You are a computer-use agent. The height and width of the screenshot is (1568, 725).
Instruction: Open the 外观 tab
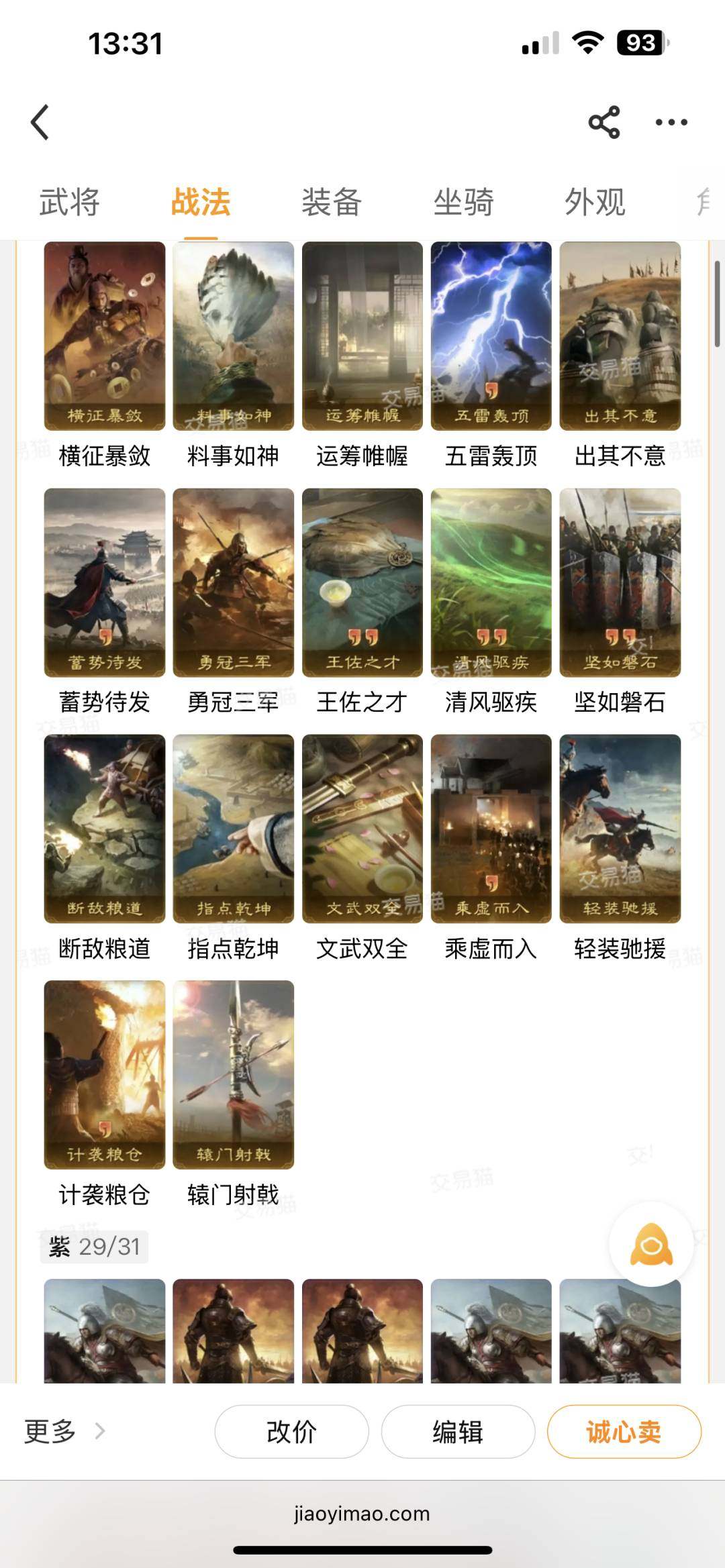tap(596, 203)
